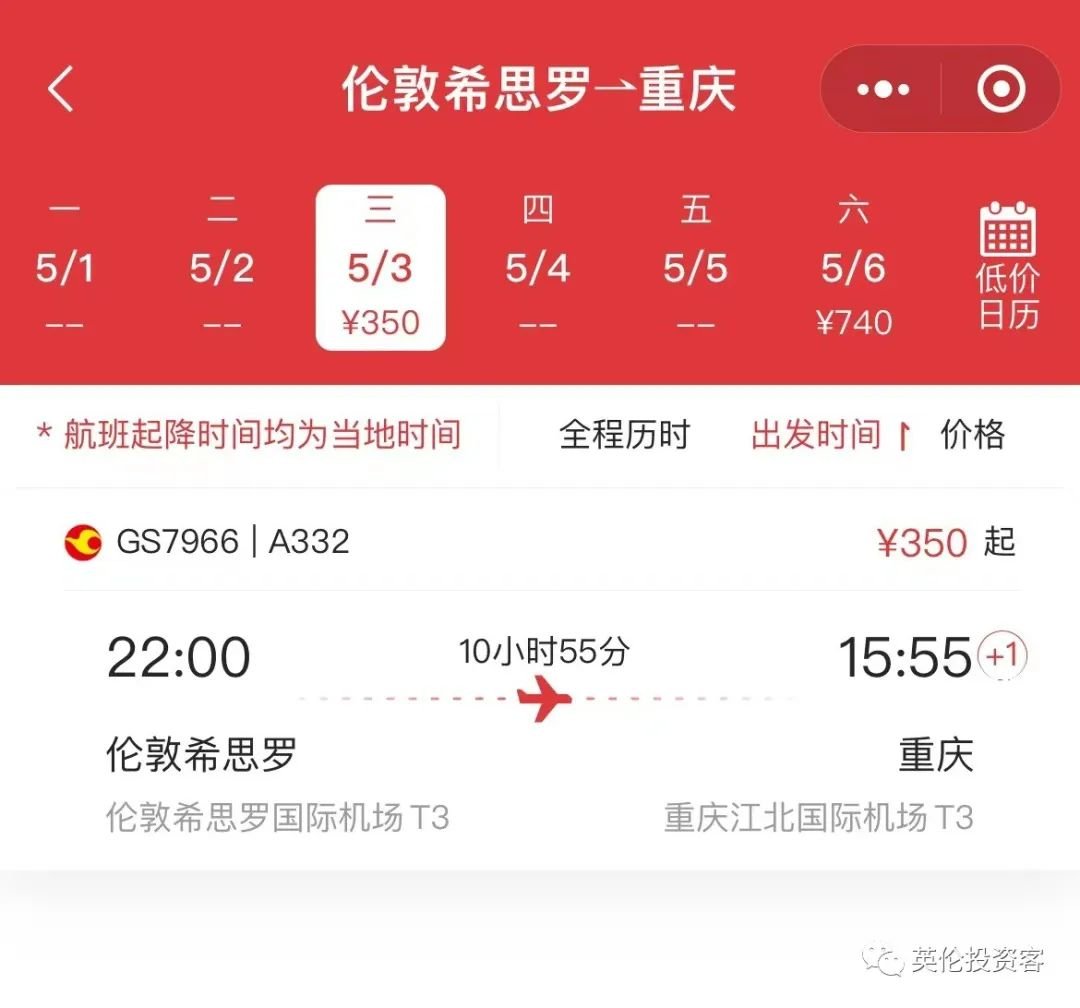
Task: Sort flights by 全程历时 duration
Action: click(624, 435)
